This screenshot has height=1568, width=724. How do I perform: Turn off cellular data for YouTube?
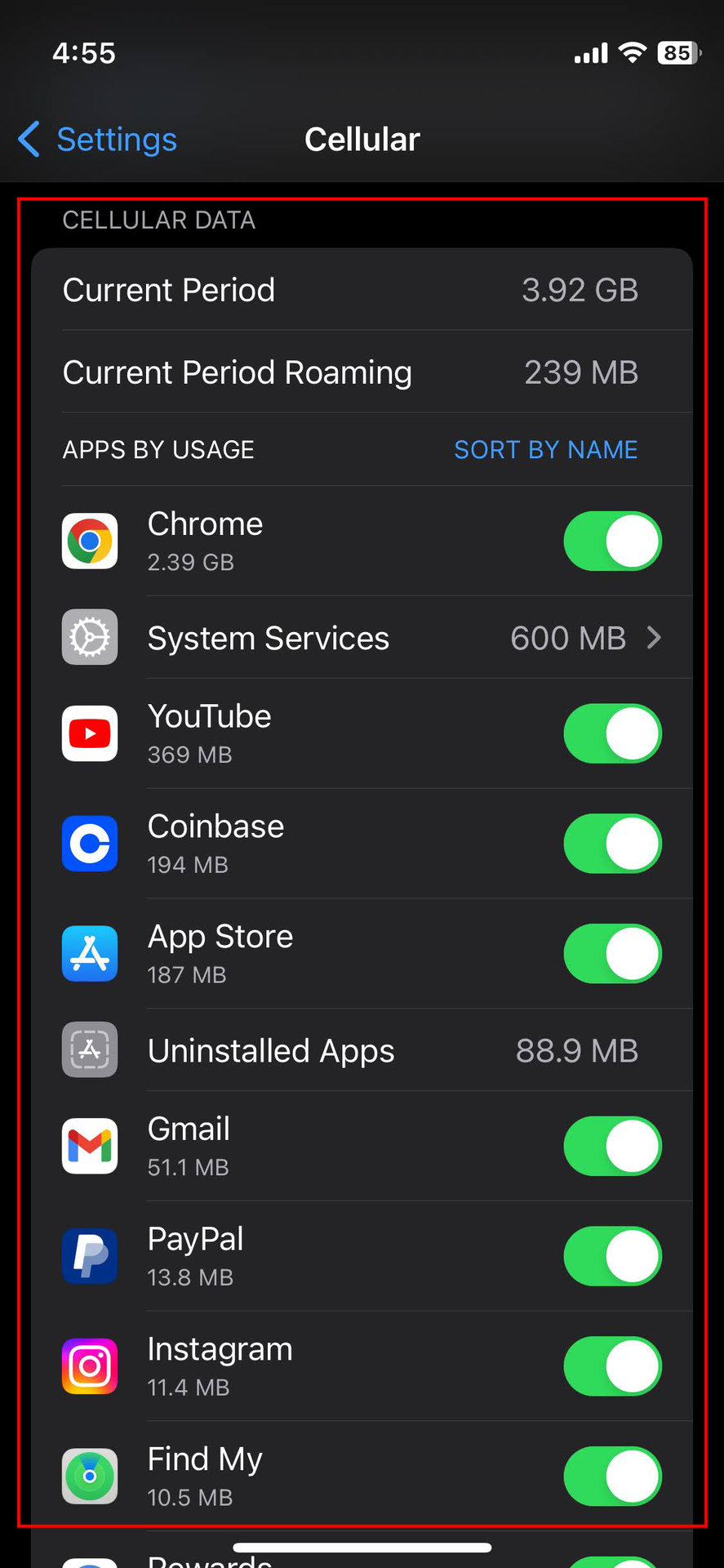pos(612,733)
